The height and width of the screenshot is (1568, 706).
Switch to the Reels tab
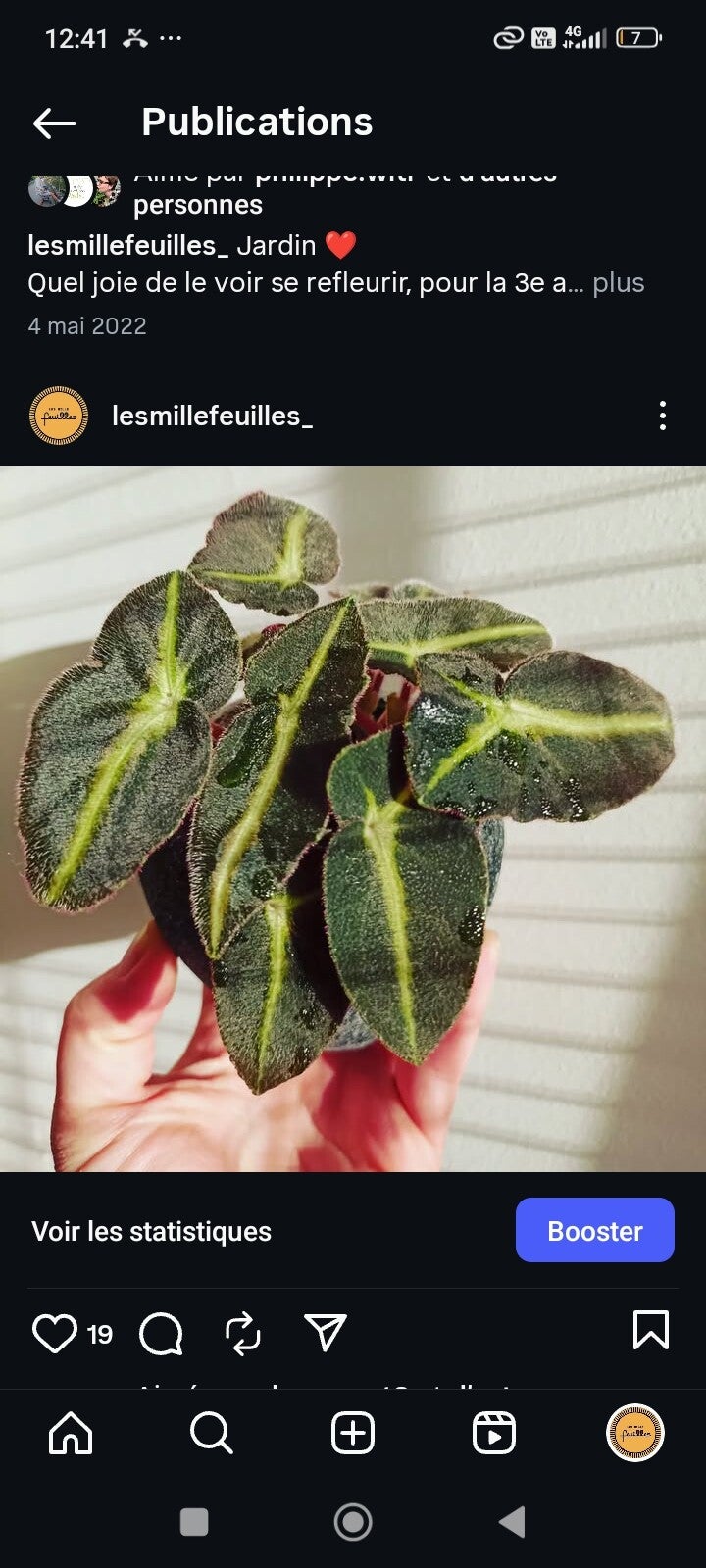tap(494, 1434)
